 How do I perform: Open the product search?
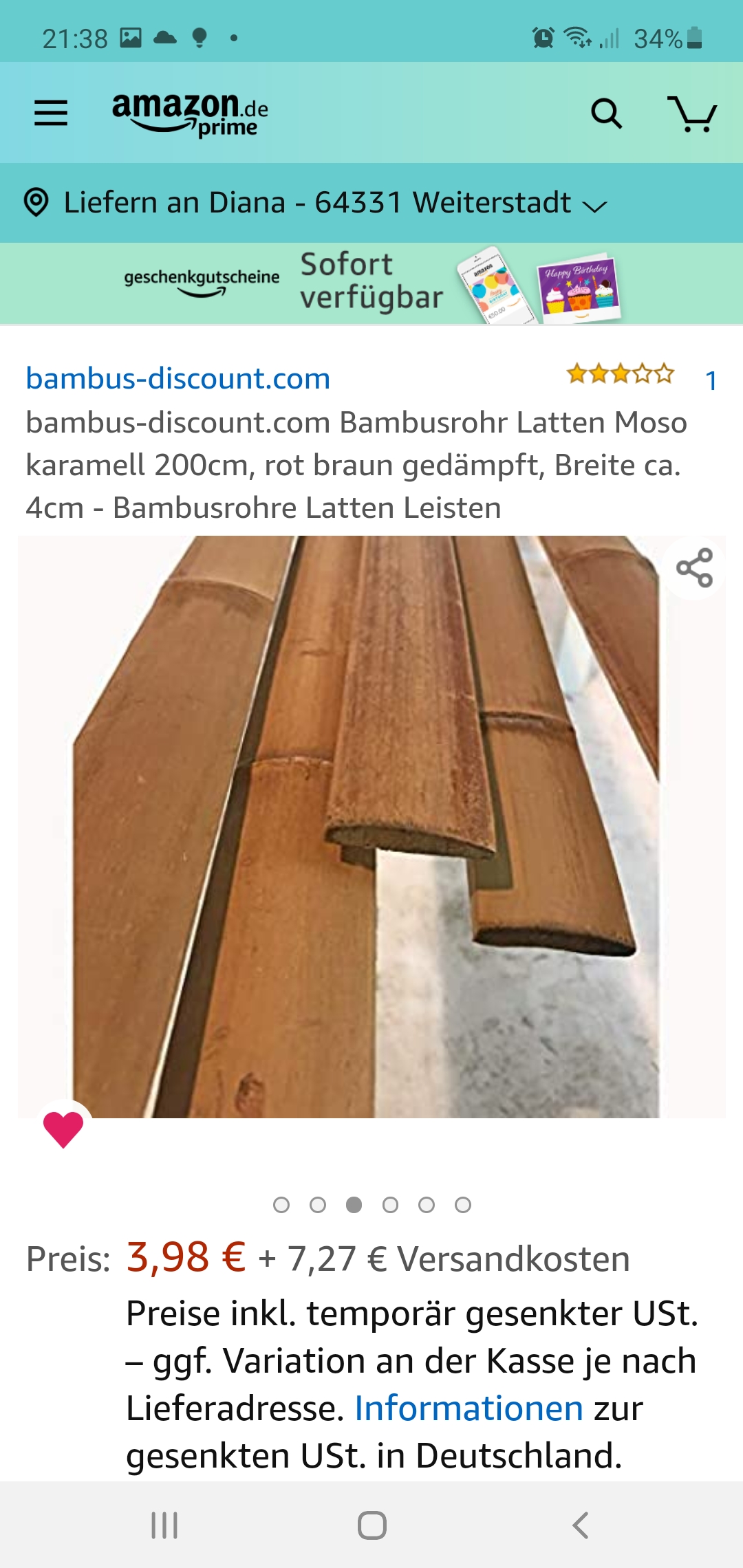(606, 113)
